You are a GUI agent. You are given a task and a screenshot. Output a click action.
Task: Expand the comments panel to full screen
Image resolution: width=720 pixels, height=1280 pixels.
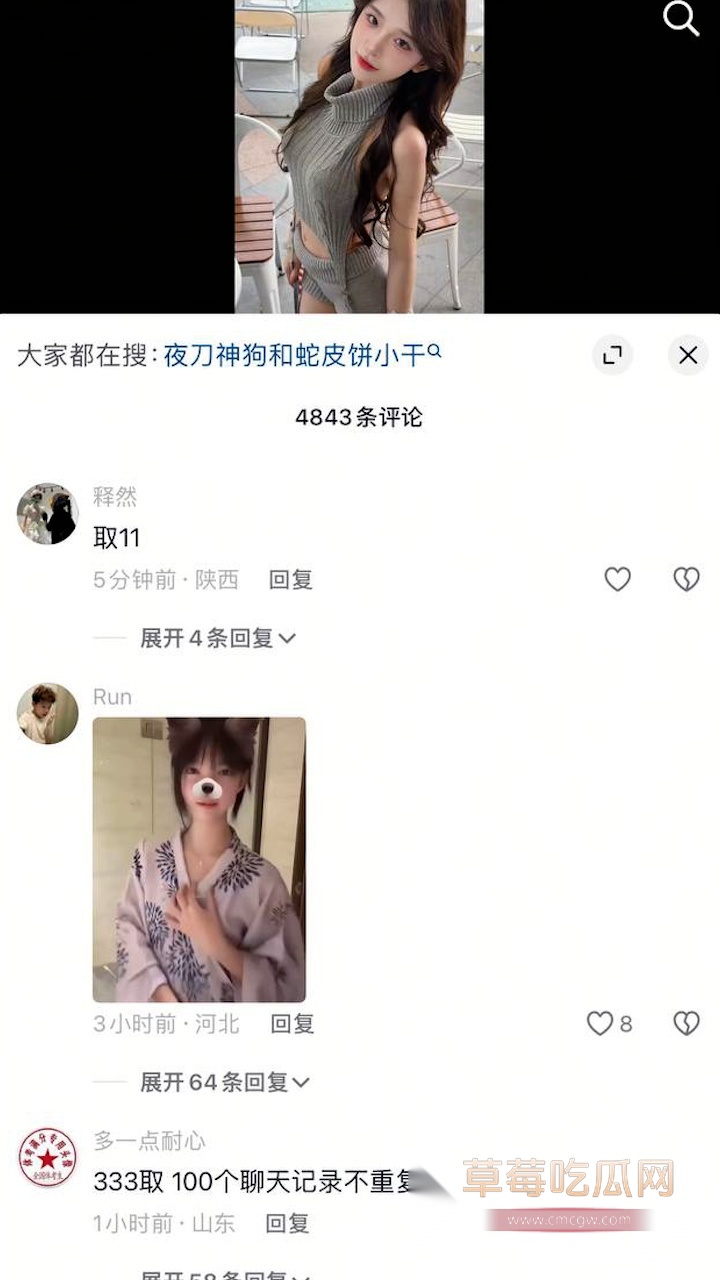coord(612,355)
